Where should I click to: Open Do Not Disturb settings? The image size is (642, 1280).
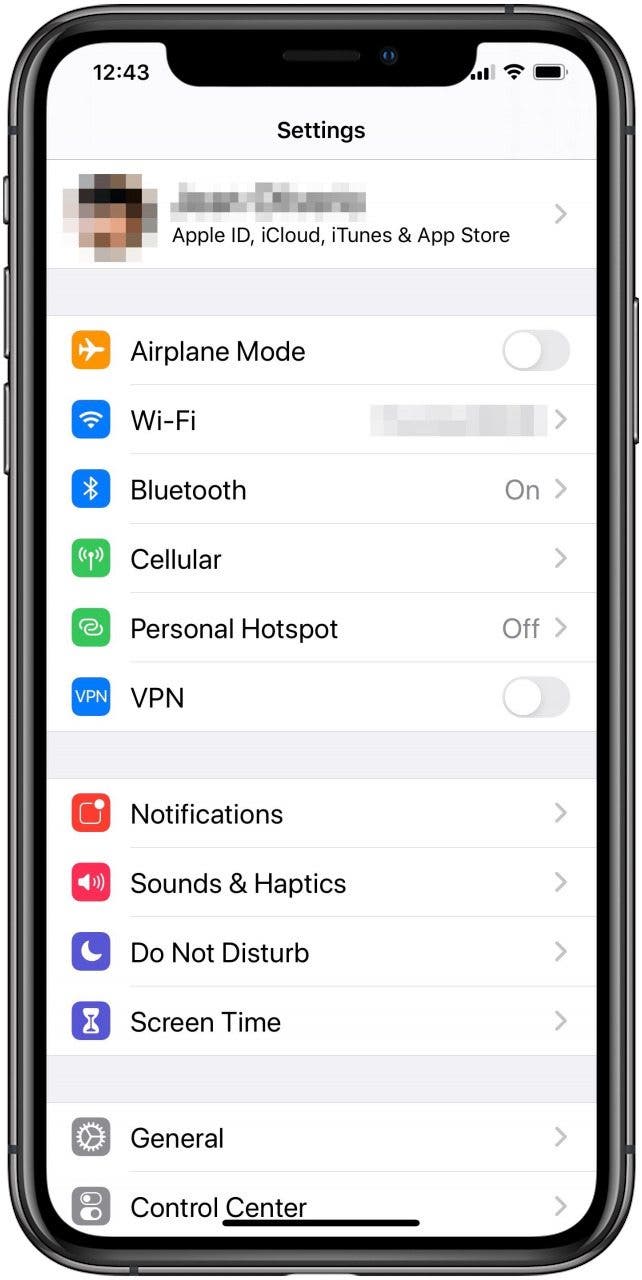[x=321, y=952]
